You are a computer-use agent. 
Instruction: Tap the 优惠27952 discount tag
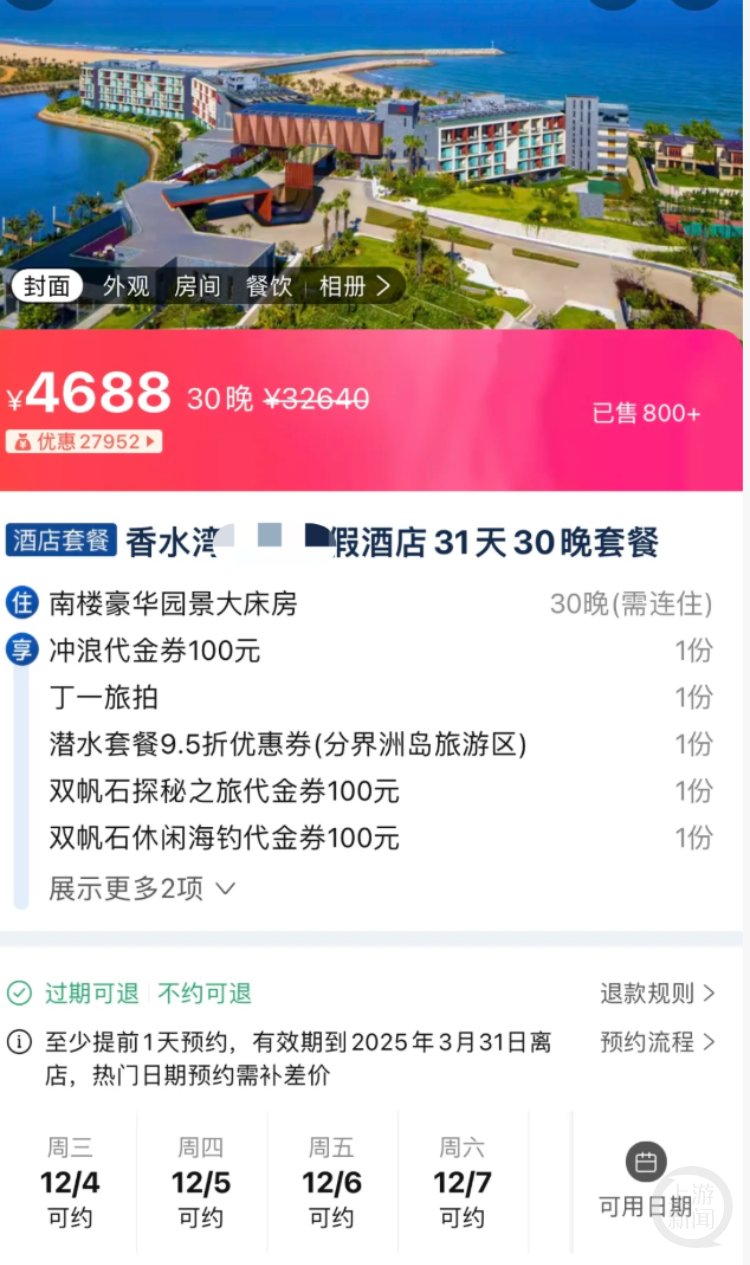click(84, 441)
